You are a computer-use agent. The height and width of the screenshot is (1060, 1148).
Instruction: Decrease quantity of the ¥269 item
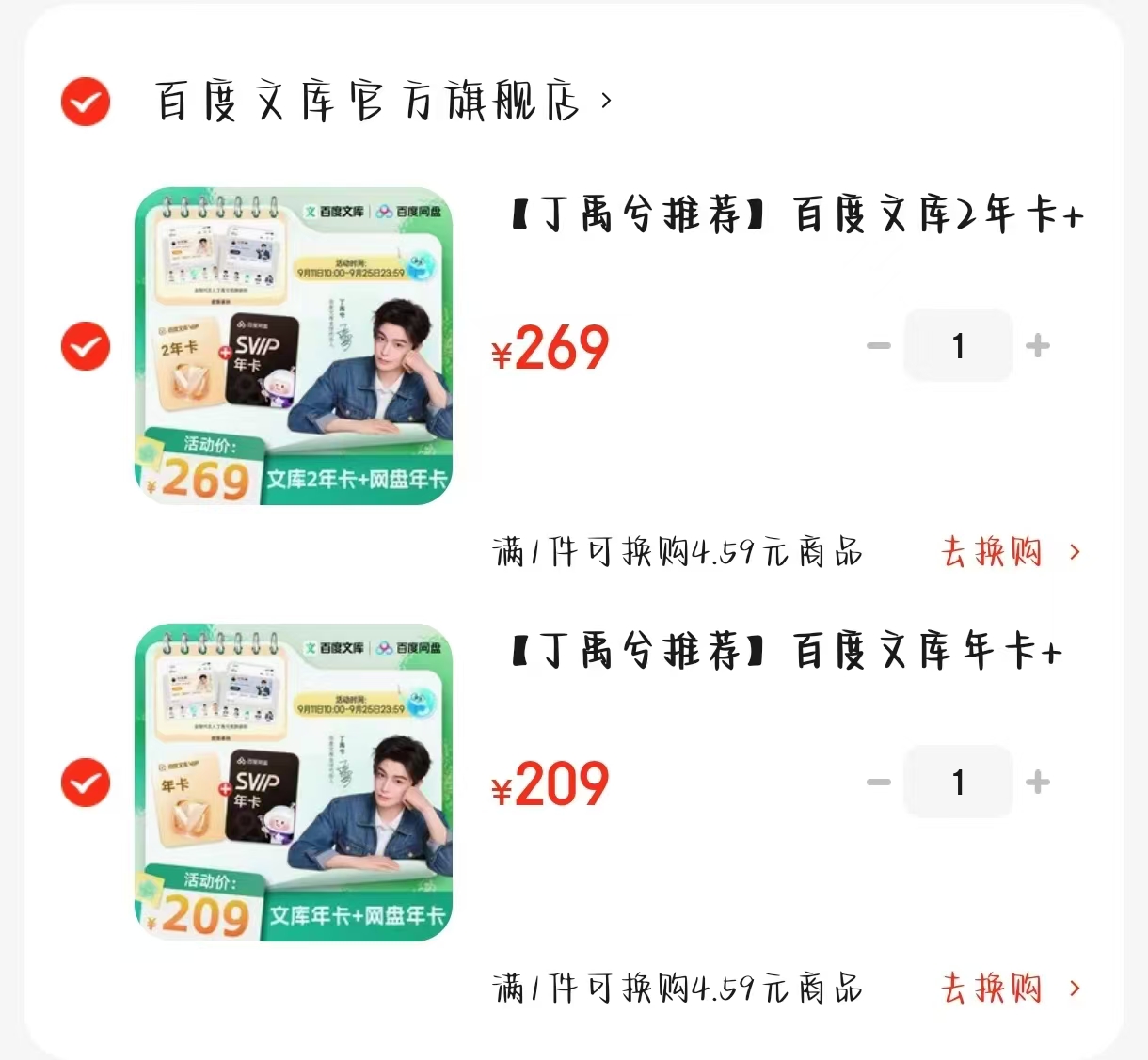click(x=879, y=346)
